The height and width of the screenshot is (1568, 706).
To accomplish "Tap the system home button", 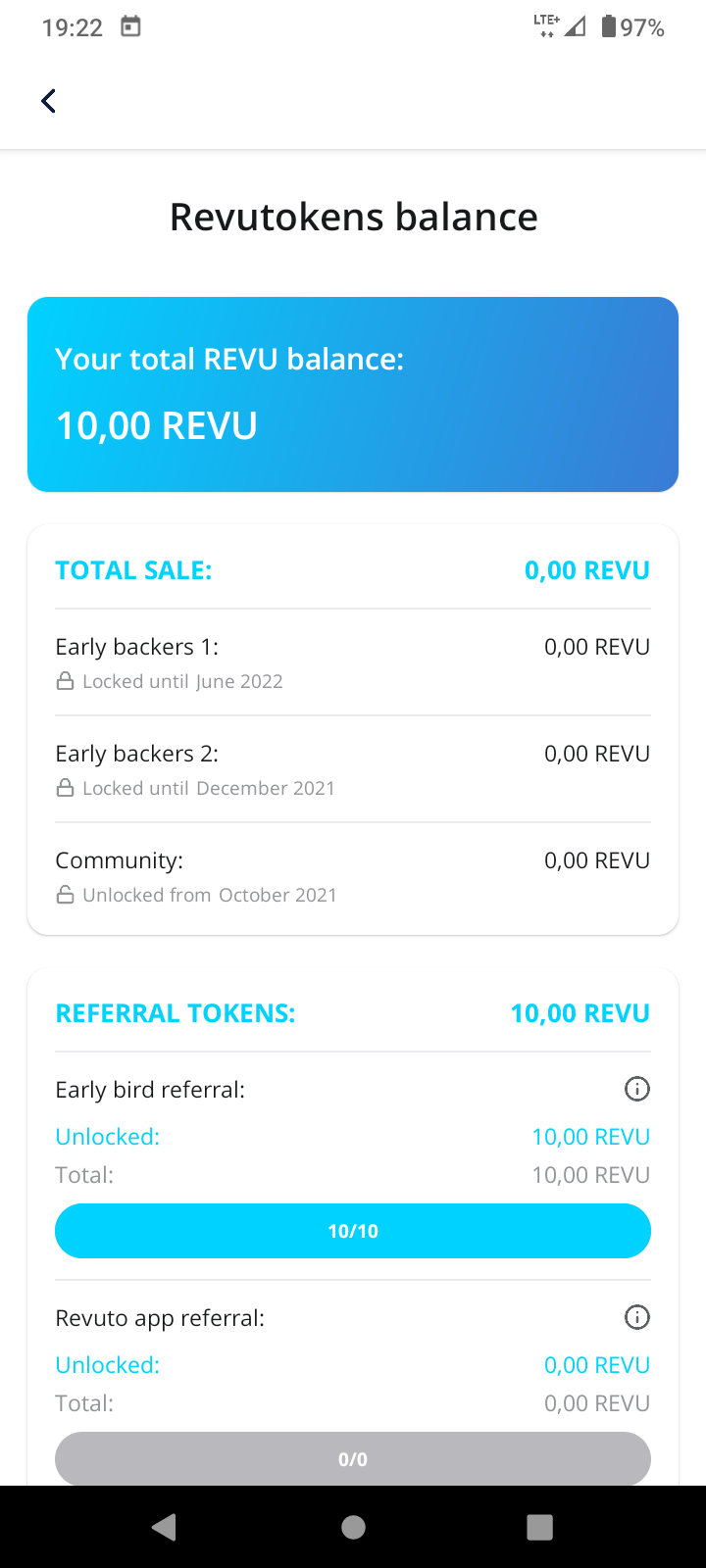I will click(353, 1527).
